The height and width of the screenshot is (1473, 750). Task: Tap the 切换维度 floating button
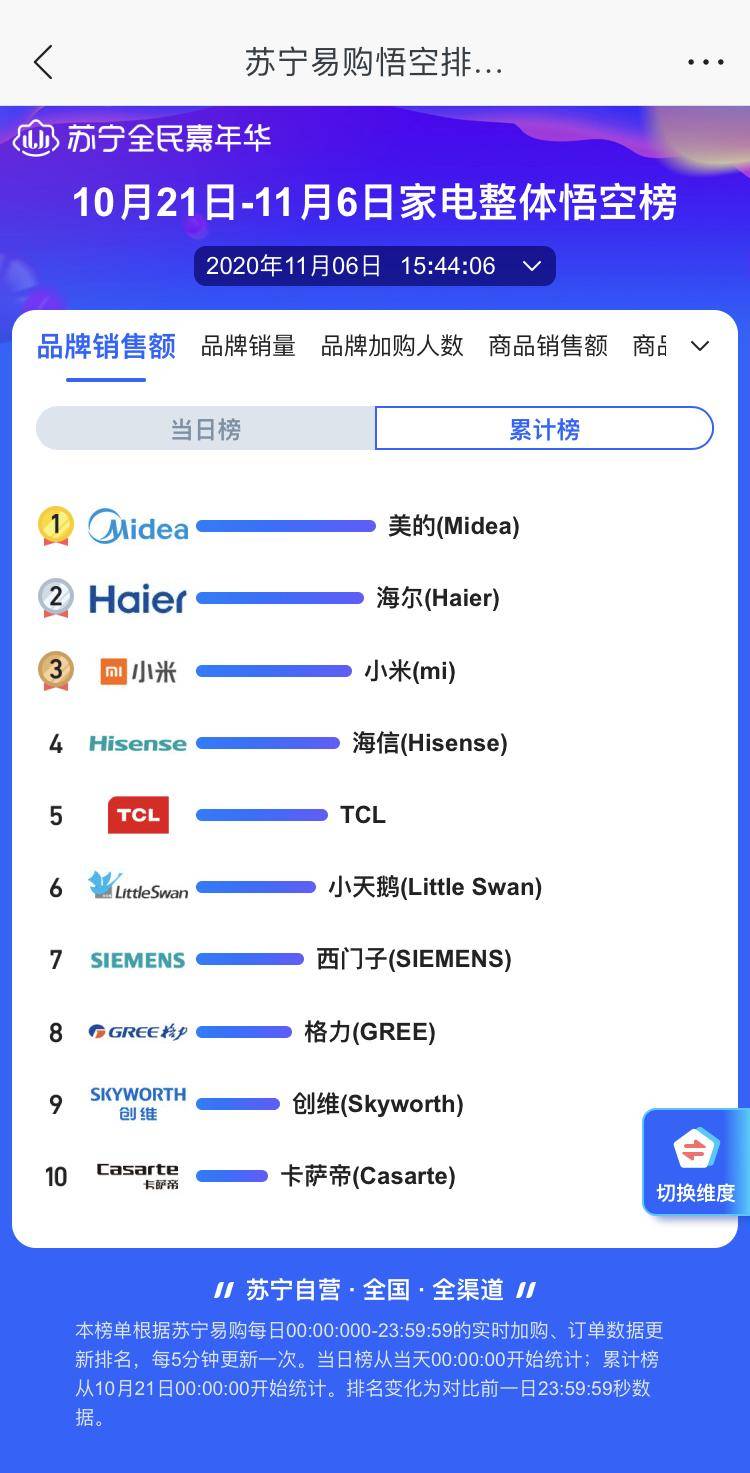pos(695,1162)
